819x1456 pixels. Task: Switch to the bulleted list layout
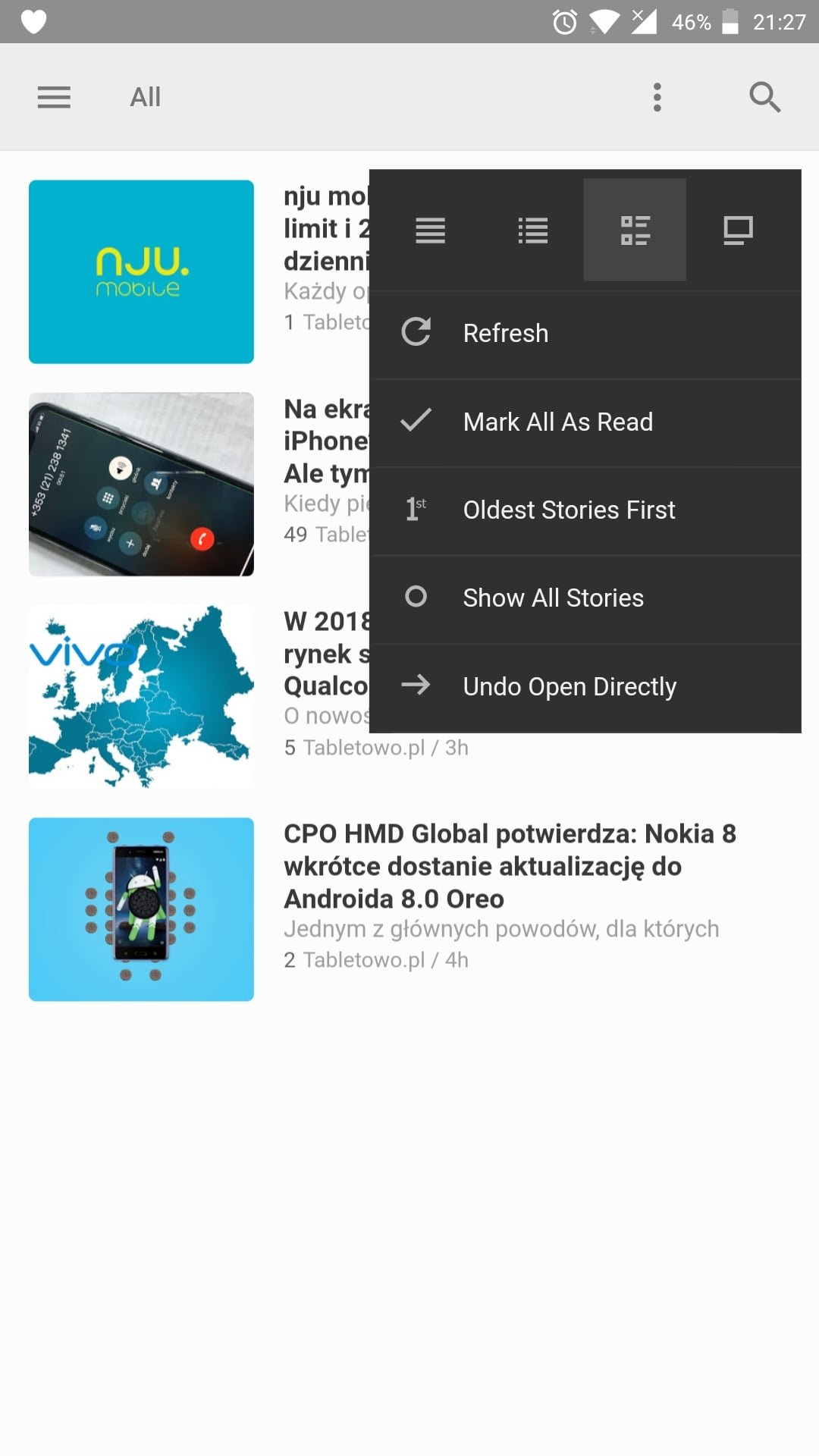[532, 230]
